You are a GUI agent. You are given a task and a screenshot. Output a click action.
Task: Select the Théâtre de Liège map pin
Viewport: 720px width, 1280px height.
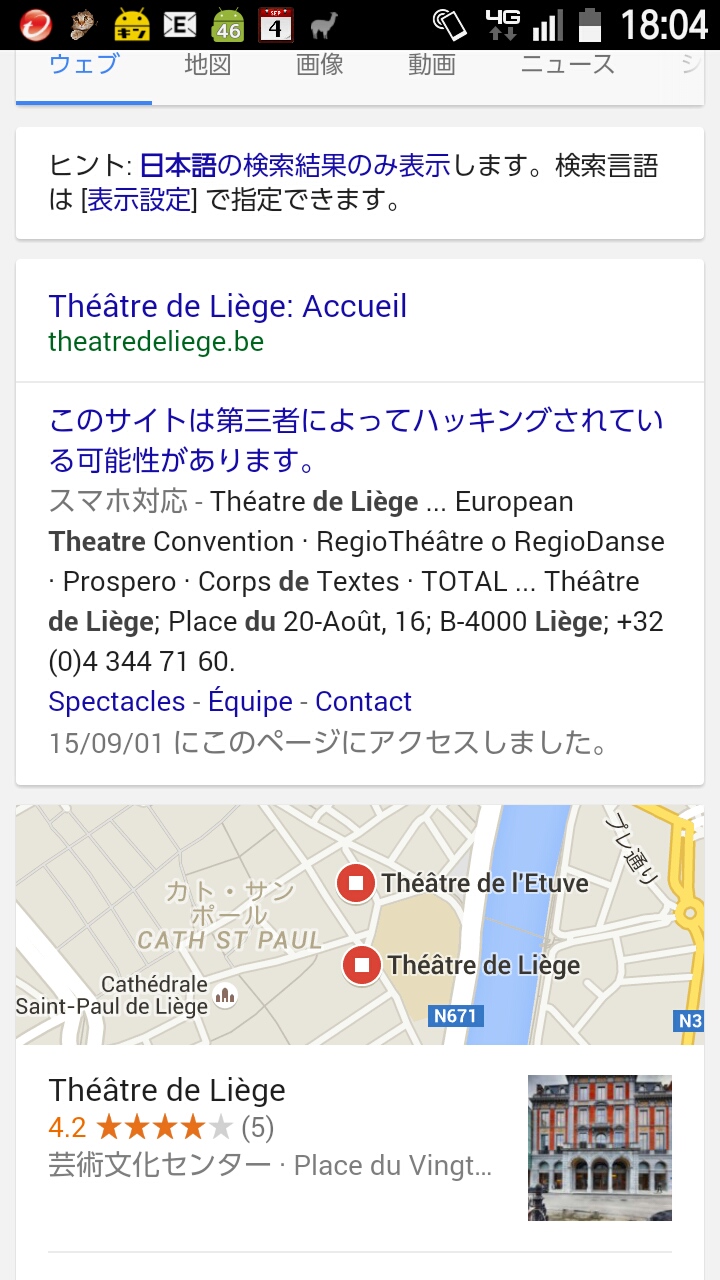pyautogui.click(x=362, y=965)
